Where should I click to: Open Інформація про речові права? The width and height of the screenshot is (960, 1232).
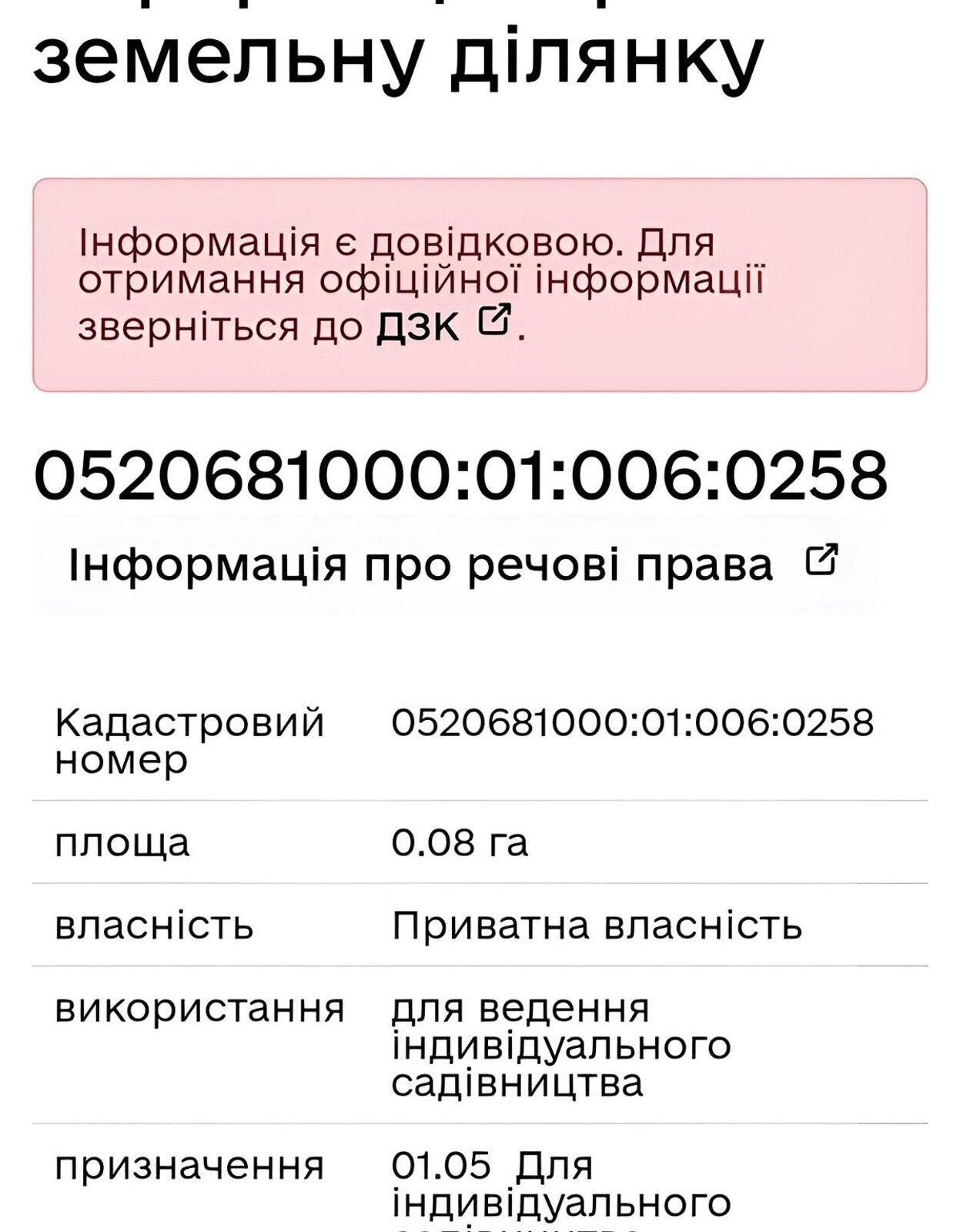453,564
